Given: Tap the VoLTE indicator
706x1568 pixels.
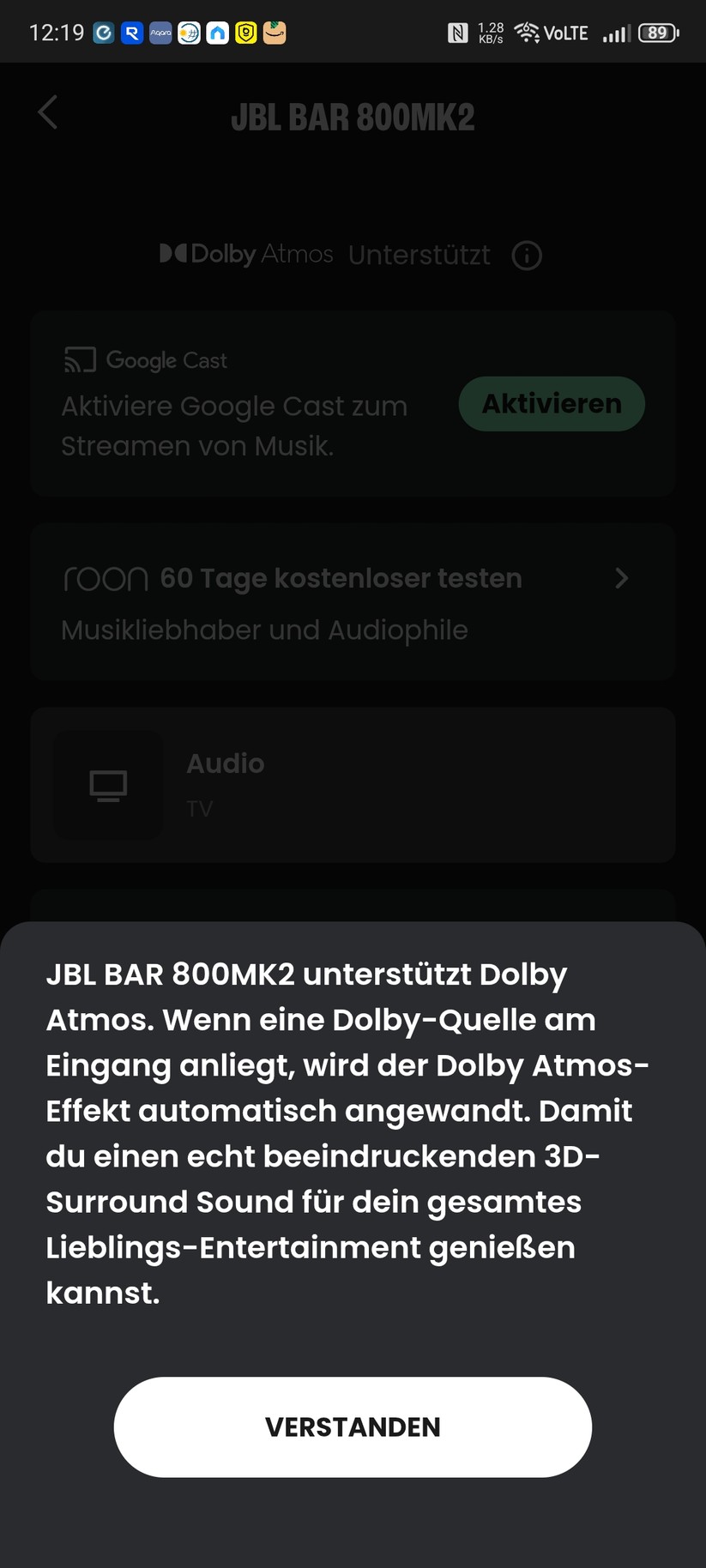Looking at the screenshot, I should 565,32.
